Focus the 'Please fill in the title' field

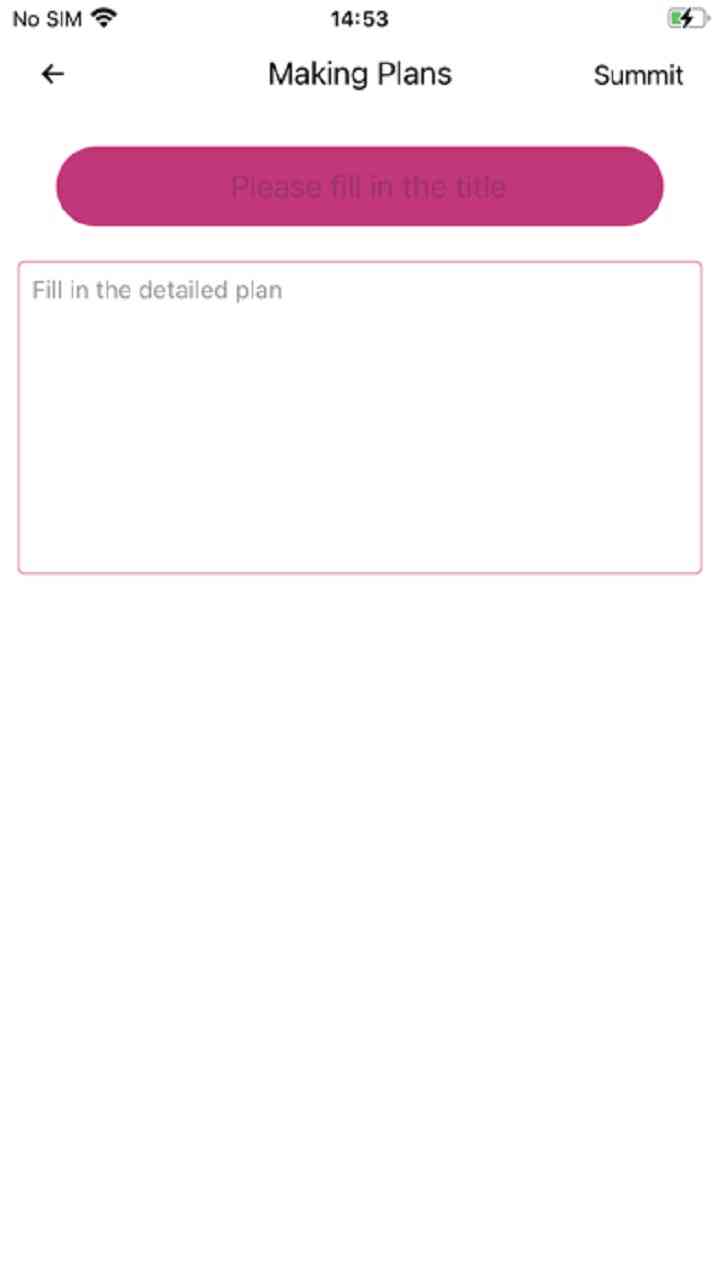click(360, 187)
